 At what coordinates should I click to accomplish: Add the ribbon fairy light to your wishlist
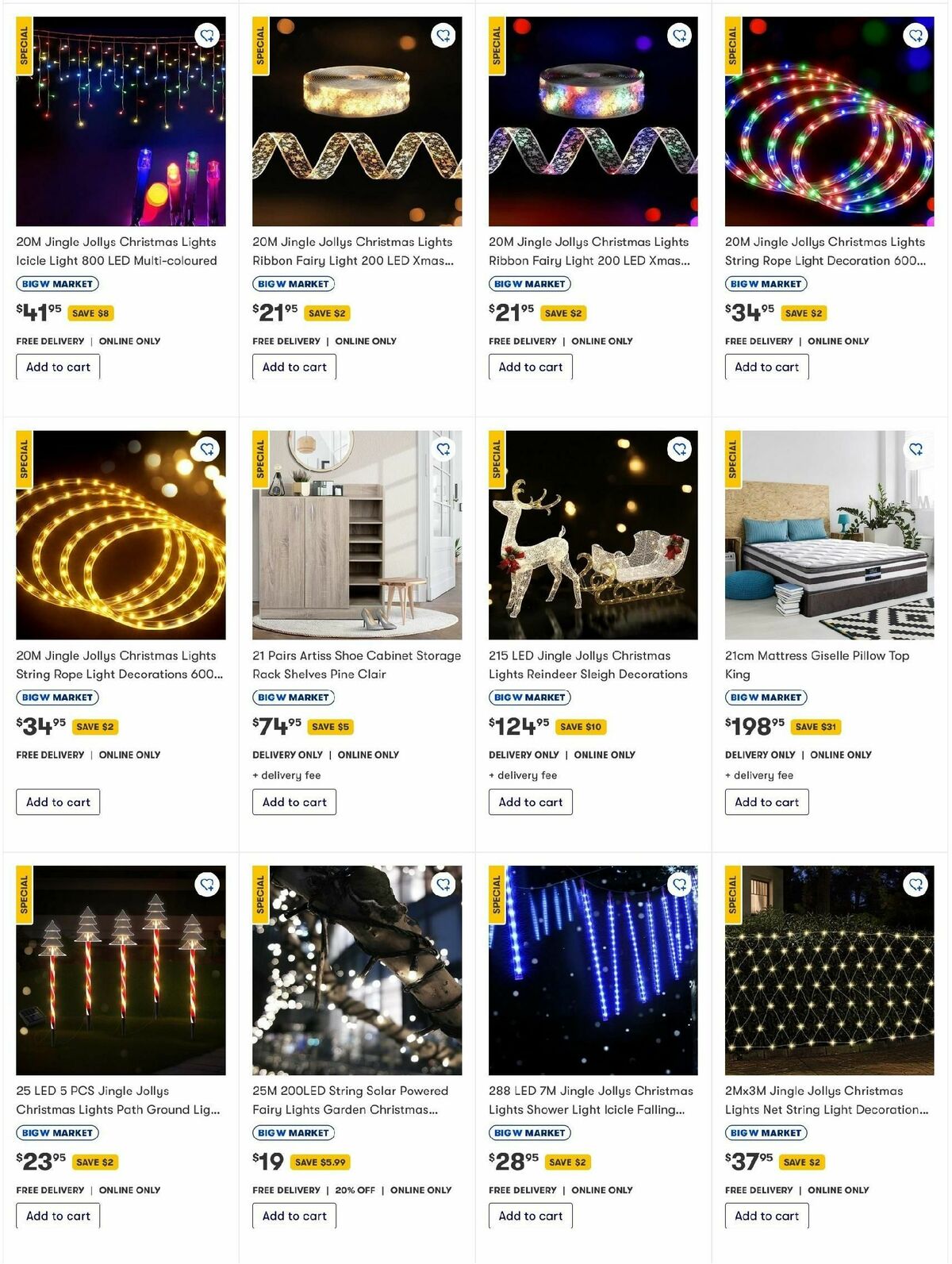[x=442, y=35]
